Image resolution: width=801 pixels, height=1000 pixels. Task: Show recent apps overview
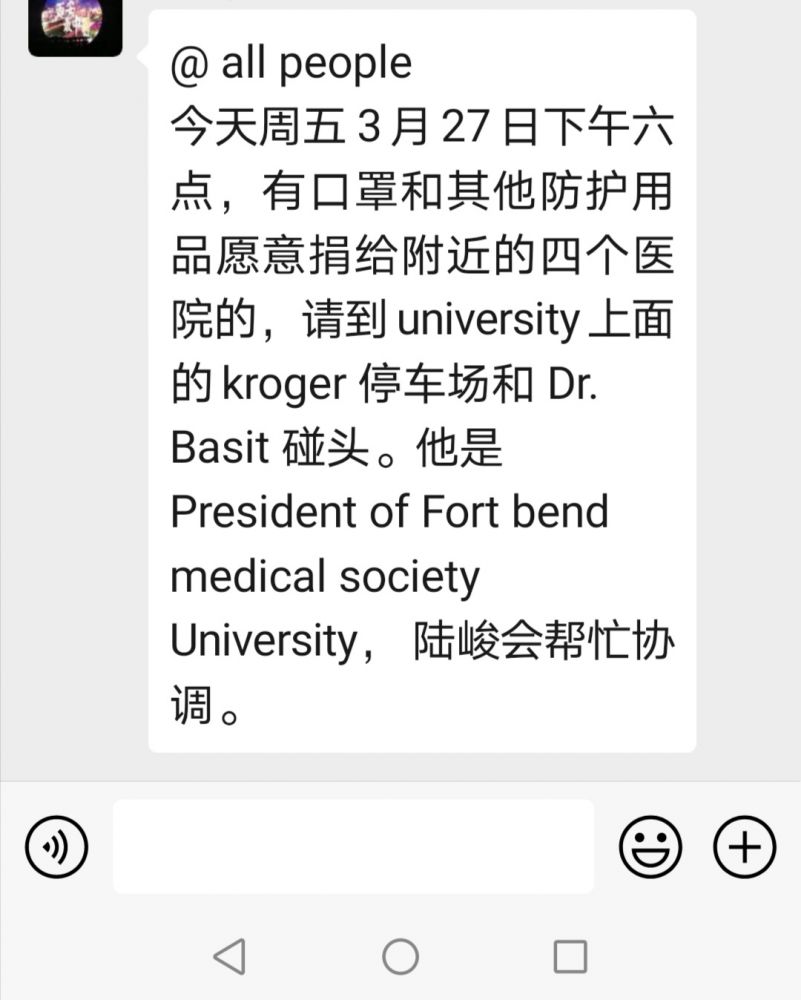coord(570,956)
